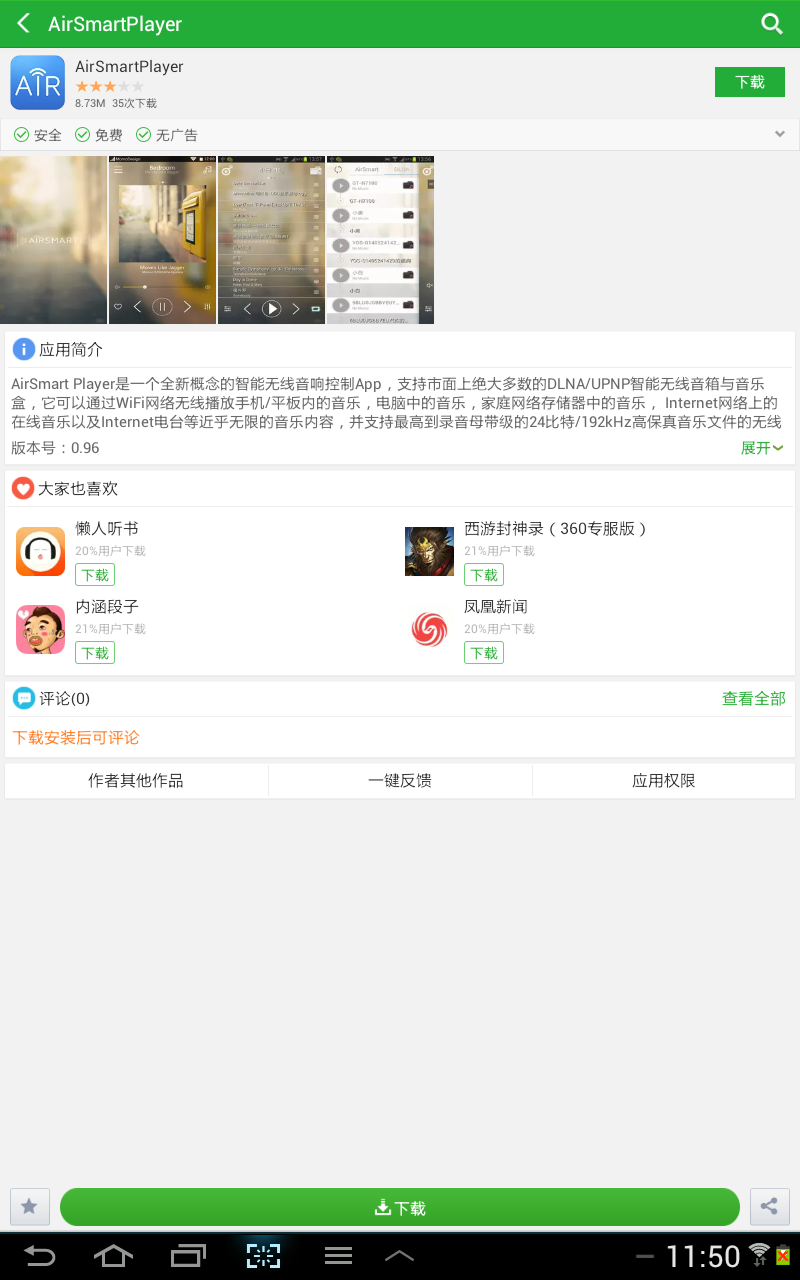
Task: Download 内涵段子
Action: pos(95,653)
